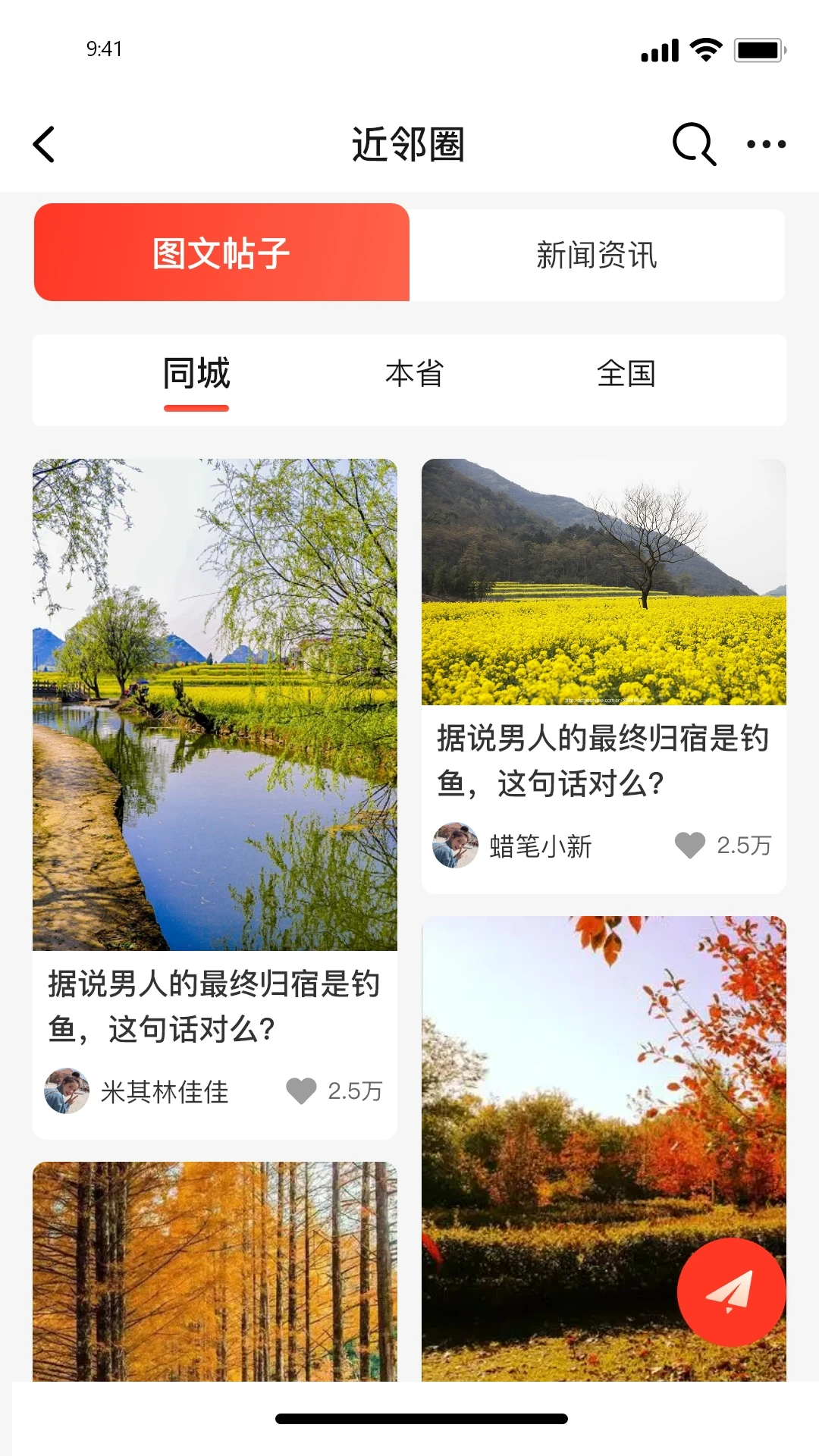The width and height of the screenshot is (819, 1456).
Task: Select the 图文帖子 tab
Action: pyautogui.click(x=221, y=255)
